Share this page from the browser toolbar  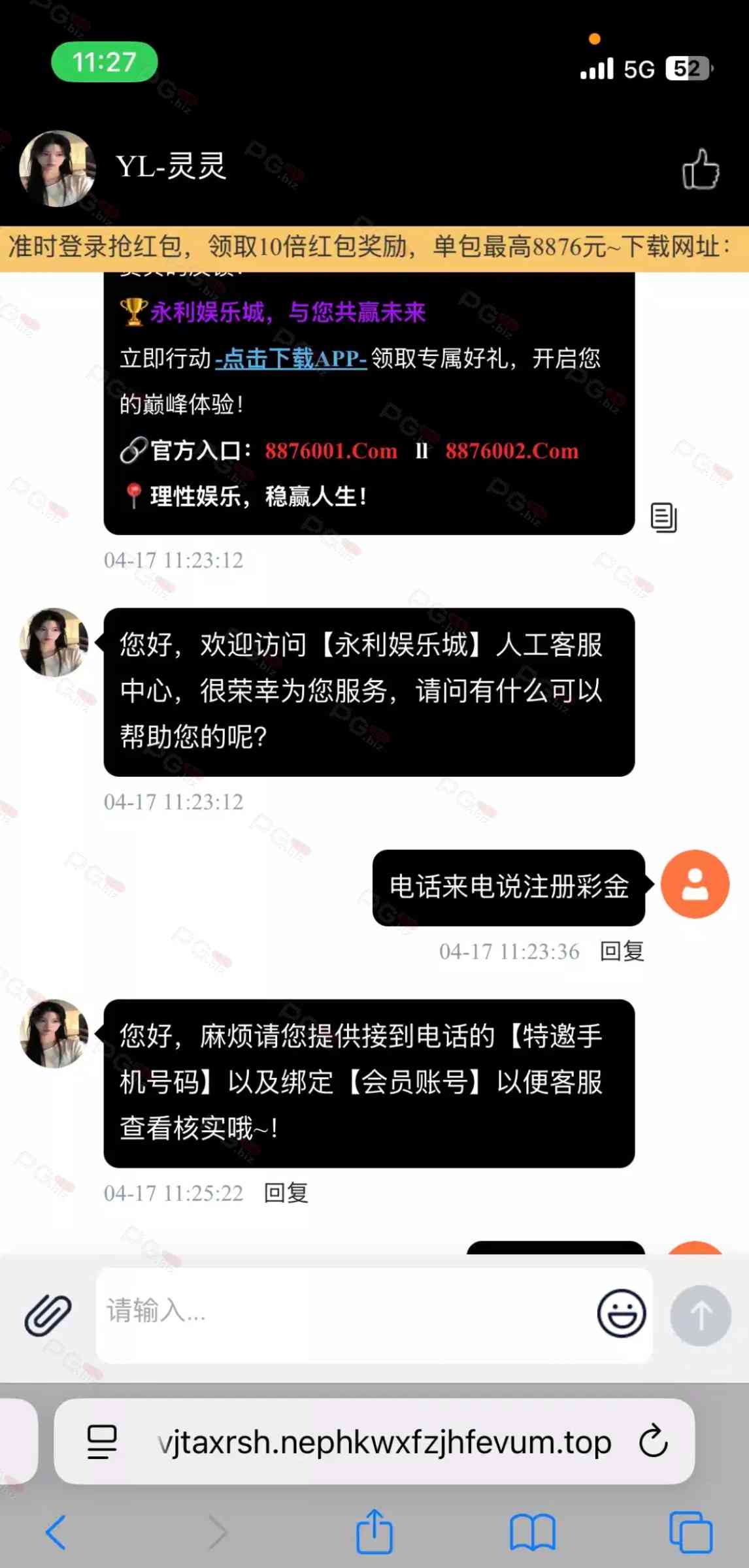tap(374, 1531)
